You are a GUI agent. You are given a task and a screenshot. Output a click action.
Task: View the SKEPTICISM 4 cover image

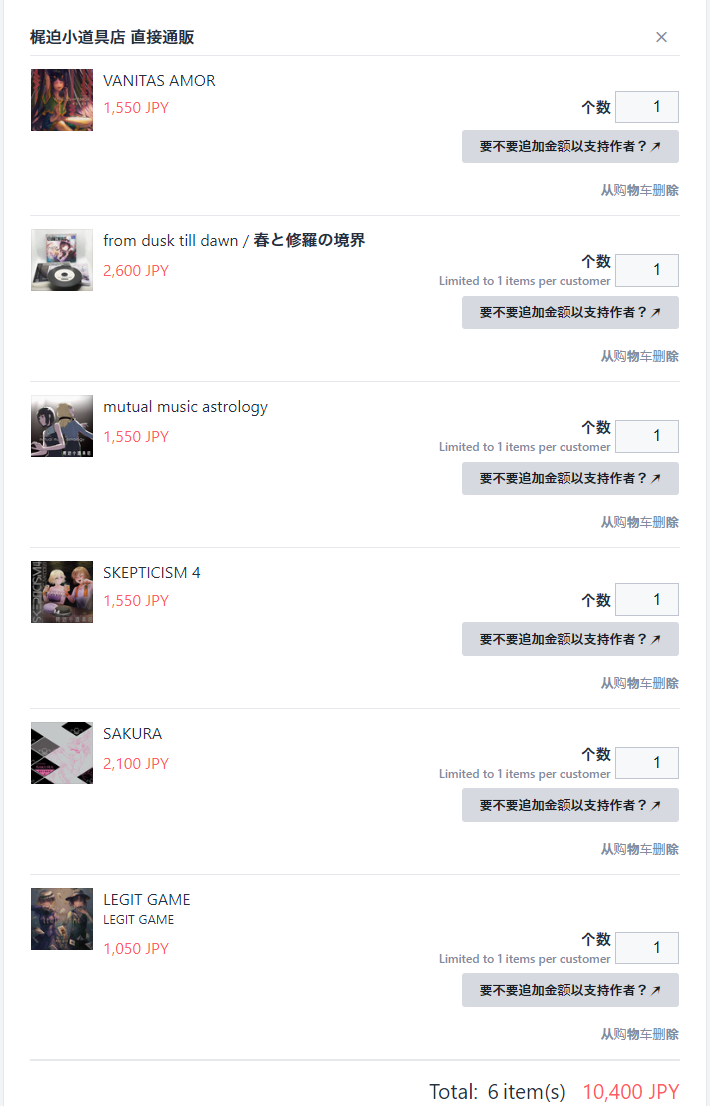[62, 592]
